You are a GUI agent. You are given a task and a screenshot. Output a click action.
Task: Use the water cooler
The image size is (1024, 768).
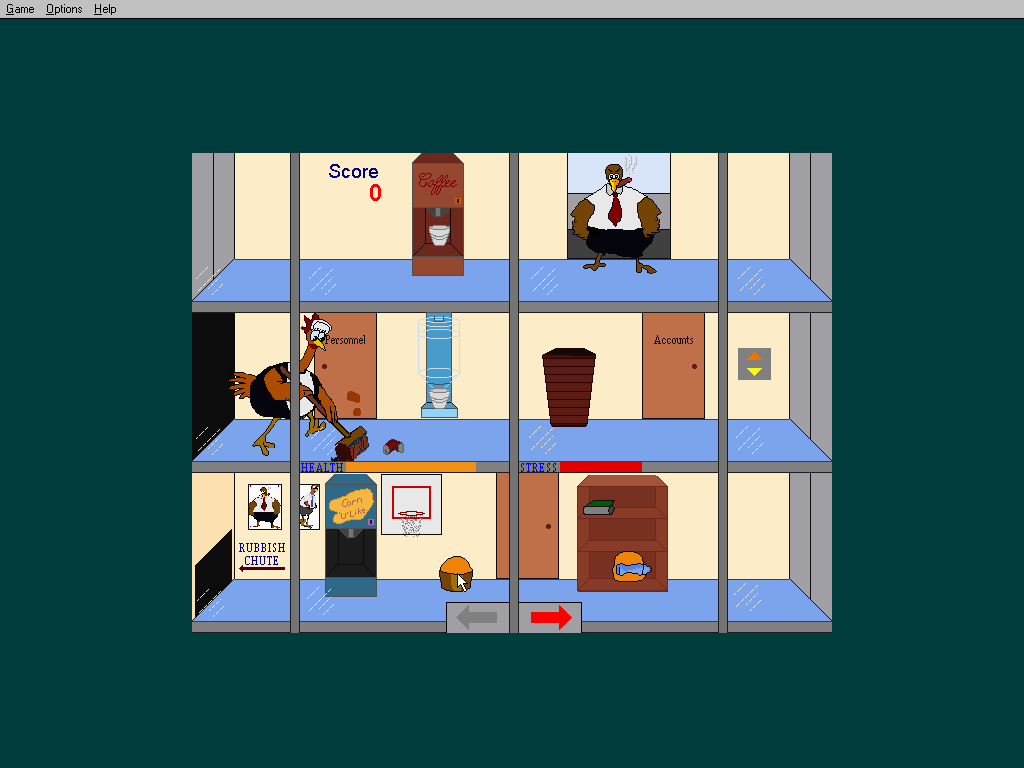pyautogui.click(x=439, y=365)
